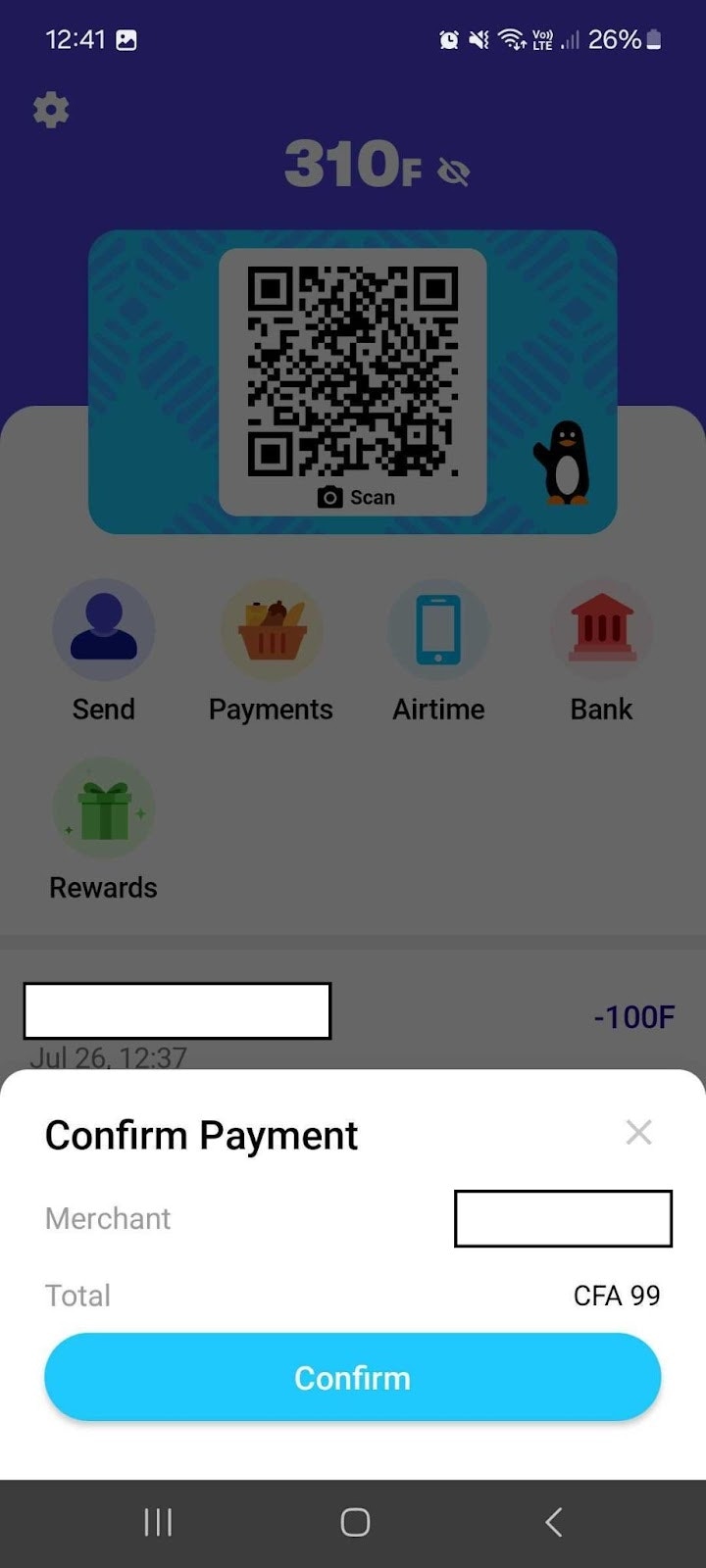Go back using system back button
Viewport: 706px width, 1568px height.
(553, 1522)
